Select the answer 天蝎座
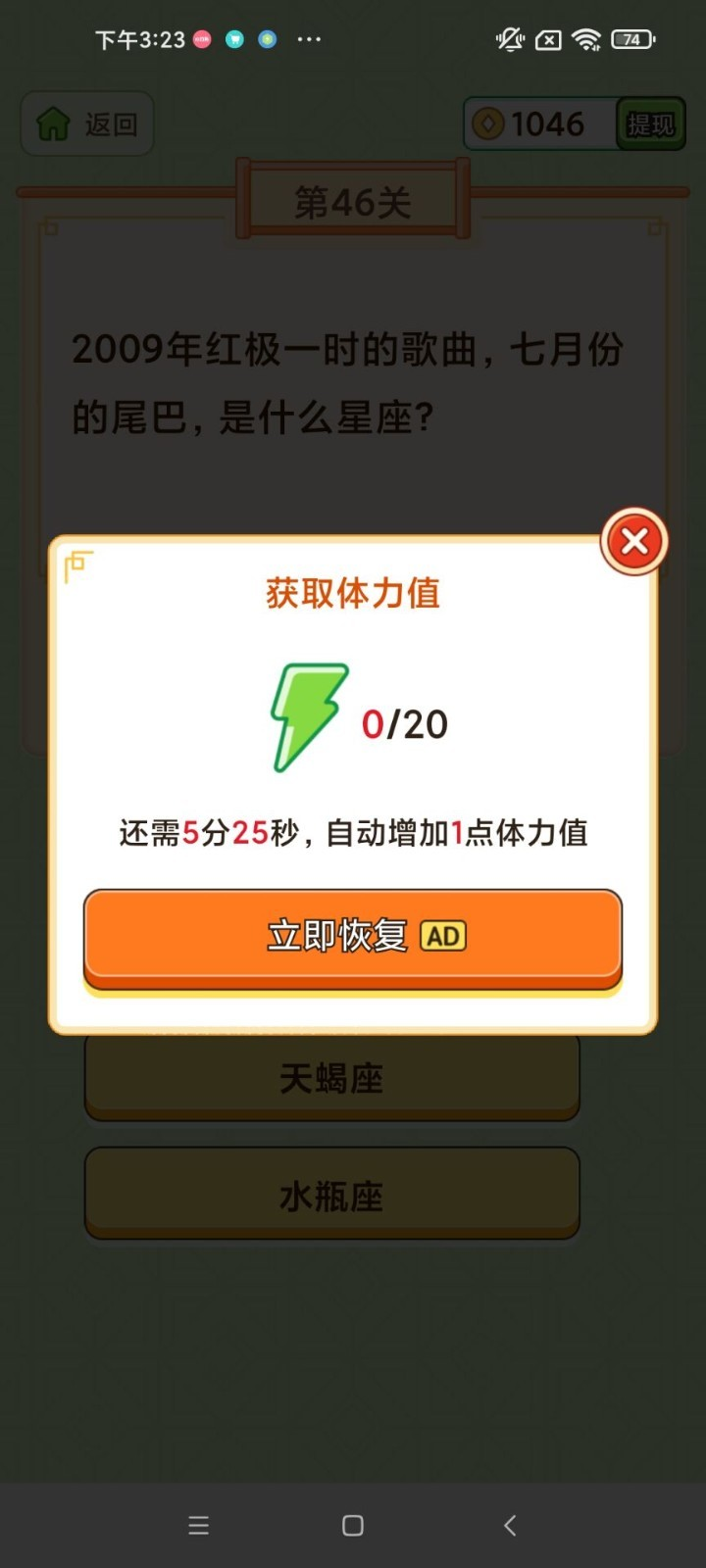This screenshot has width=706, height=1568. pos(331,1075)
